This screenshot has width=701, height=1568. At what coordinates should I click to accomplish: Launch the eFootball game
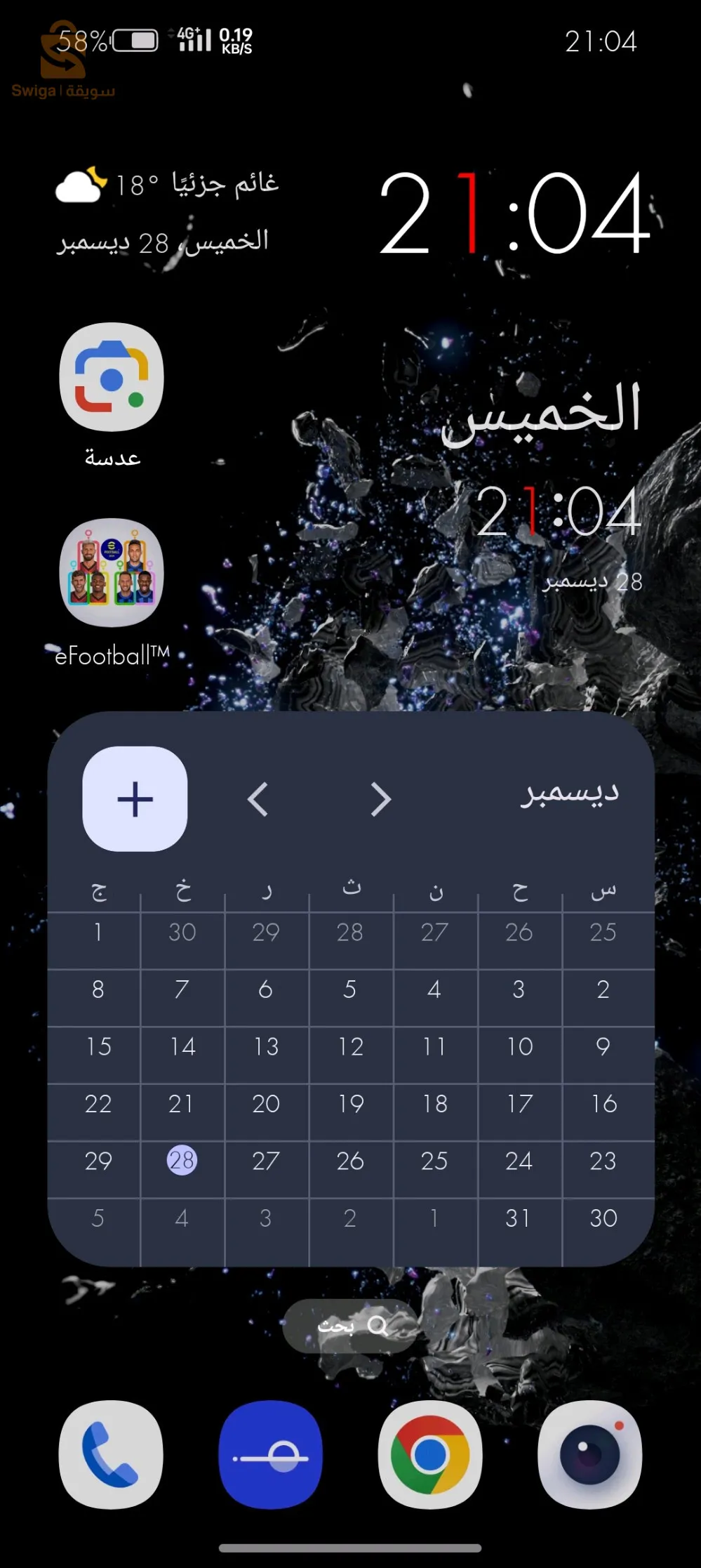click(112, 573)
